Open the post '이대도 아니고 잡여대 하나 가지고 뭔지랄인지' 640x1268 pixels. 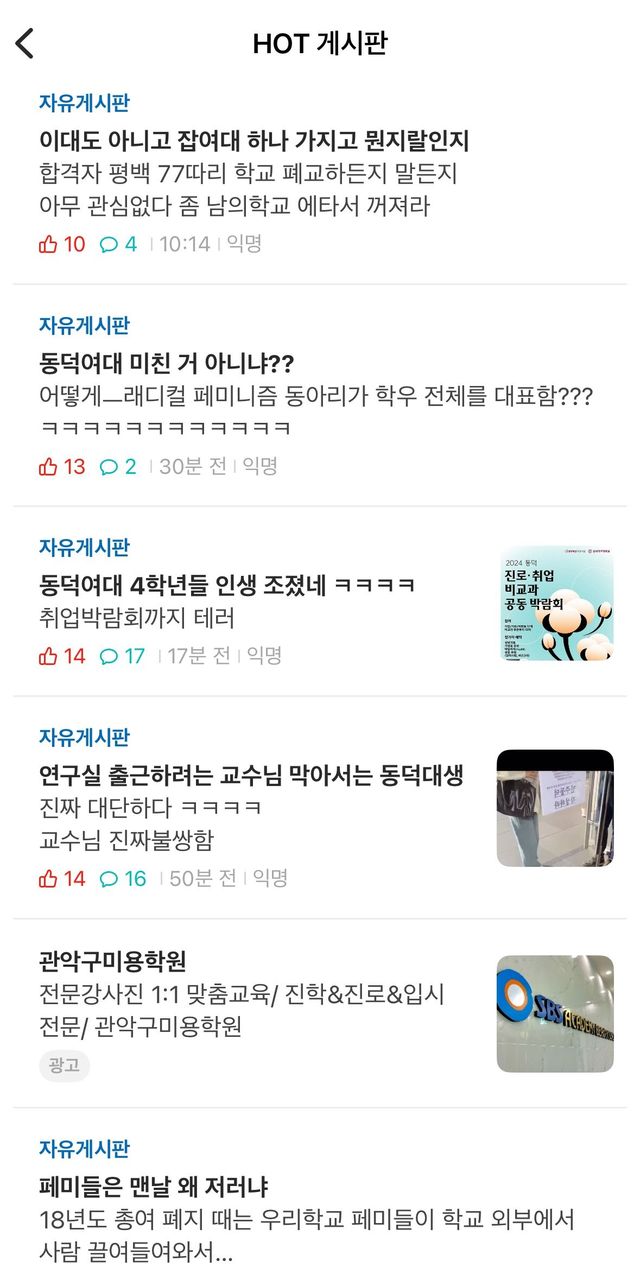(x=320, y=174)
